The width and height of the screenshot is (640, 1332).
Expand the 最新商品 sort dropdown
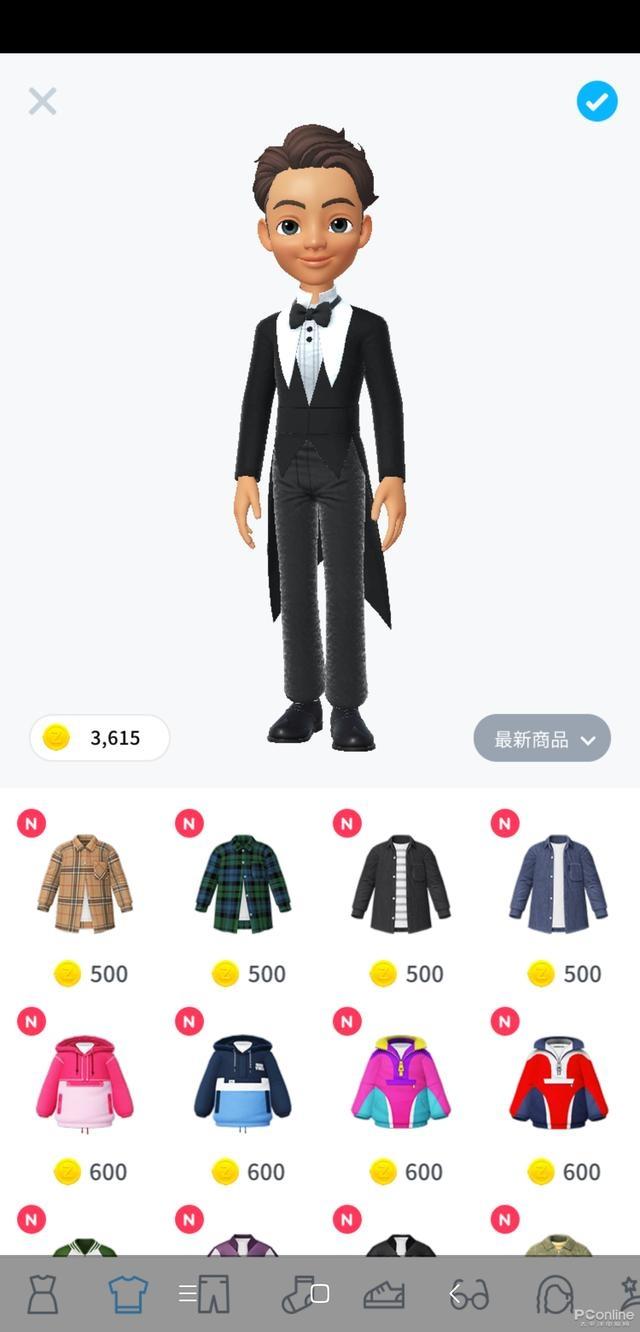(x=542, y=739)
